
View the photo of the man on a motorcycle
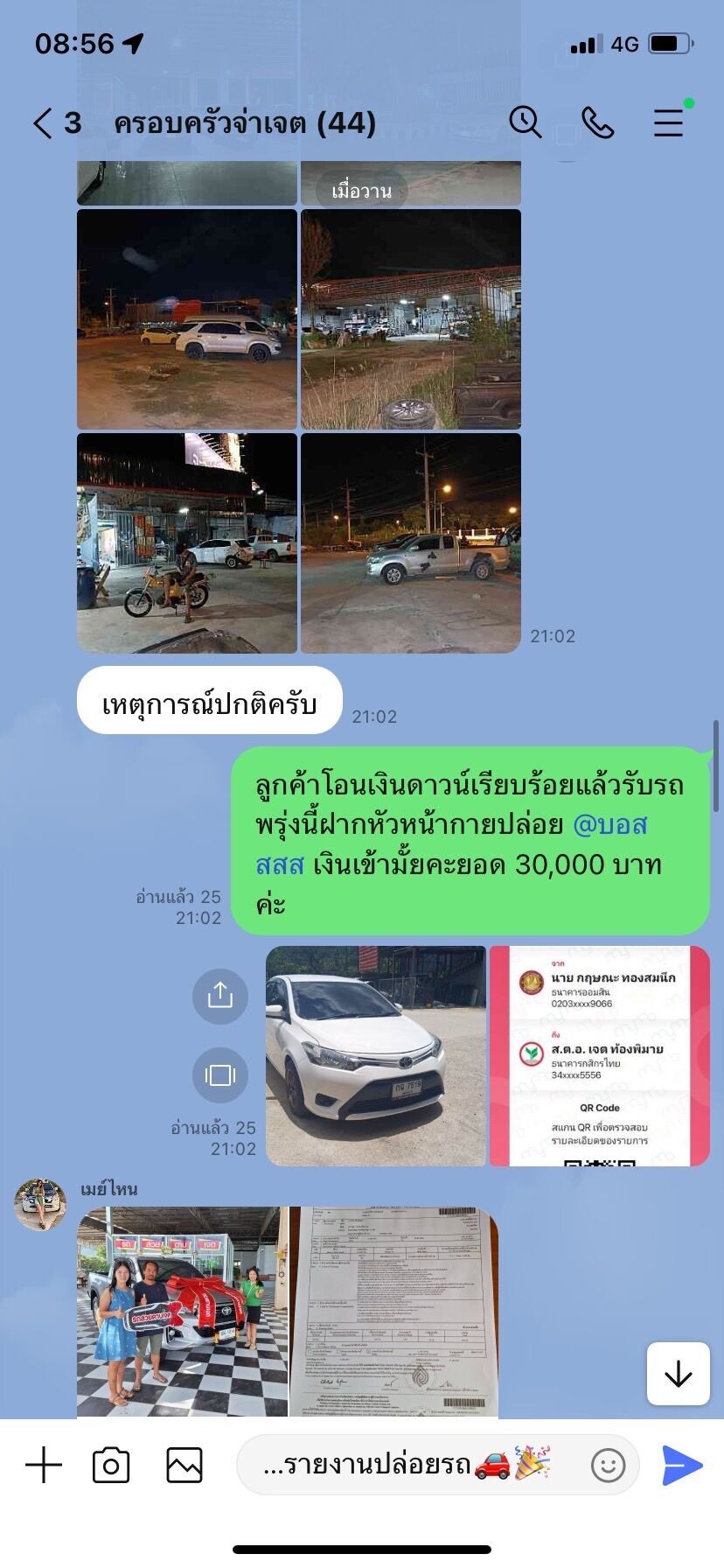pyautogui.click(x=187, y=542)
